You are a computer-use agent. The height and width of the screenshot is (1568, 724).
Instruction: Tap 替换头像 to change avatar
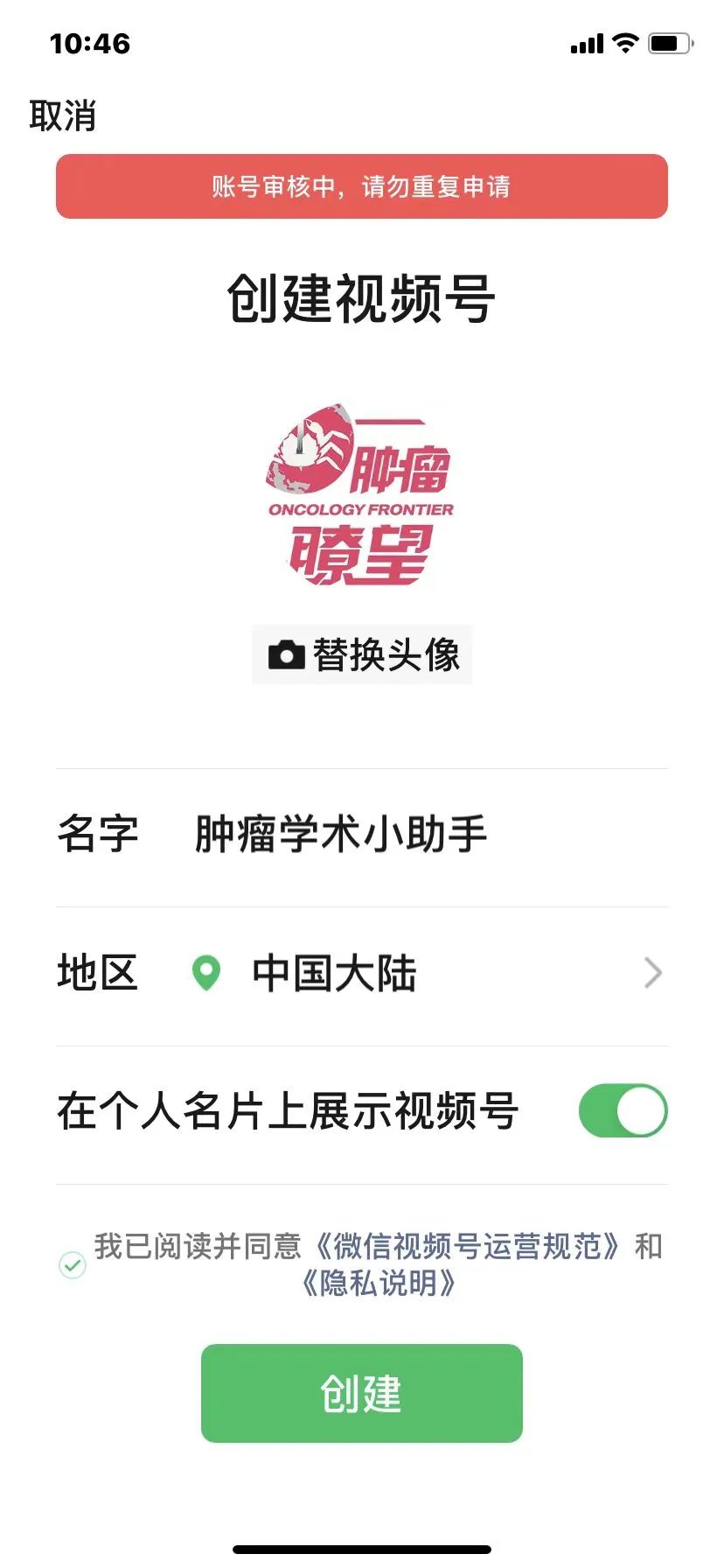[362, 654]
